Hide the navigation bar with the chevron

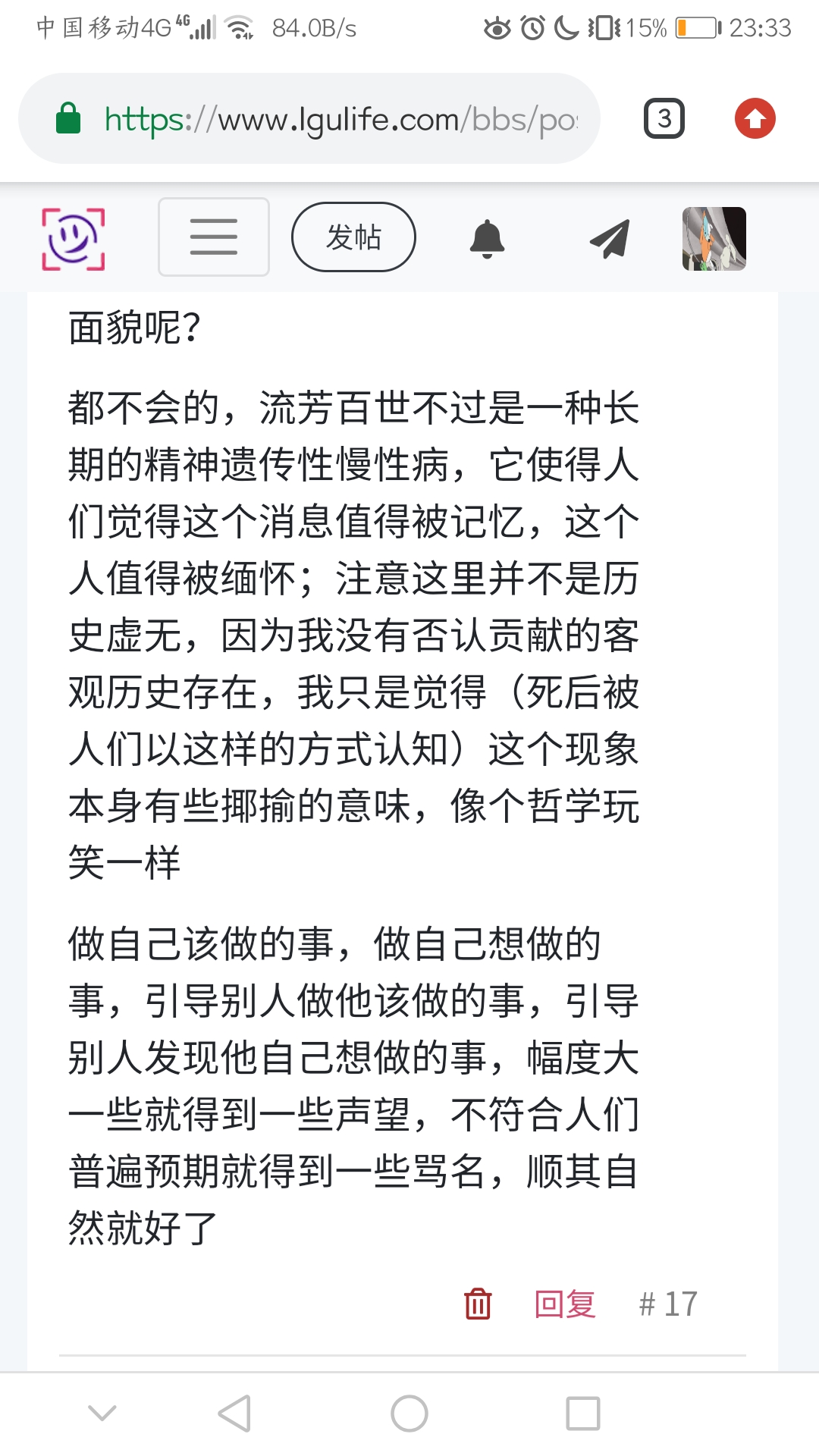(x=102, y=1414)
